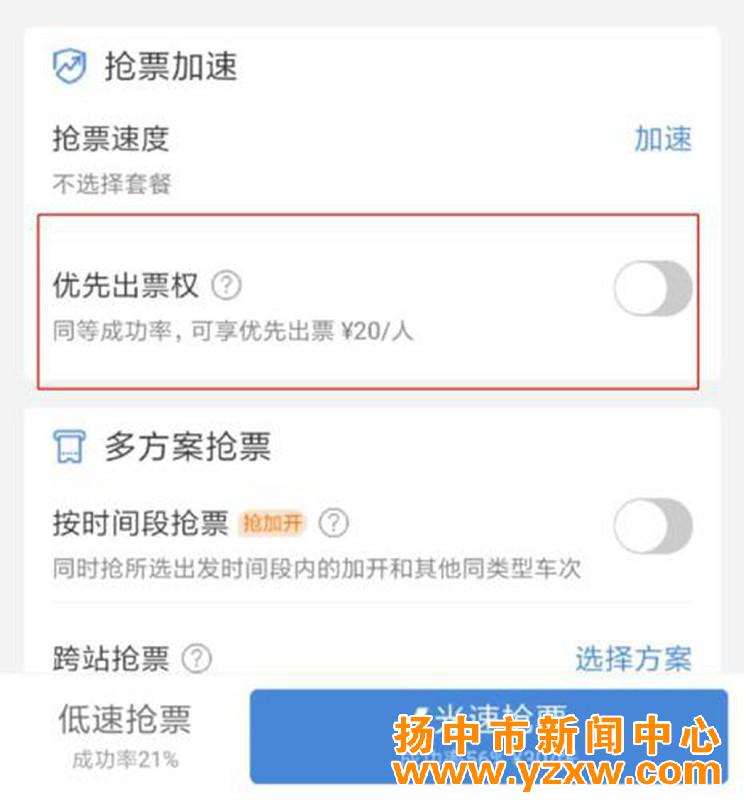744x800 pixels.
Task: Open help icon next to 优先出票权
Action: pyautogui.click(x=228, y=286)
